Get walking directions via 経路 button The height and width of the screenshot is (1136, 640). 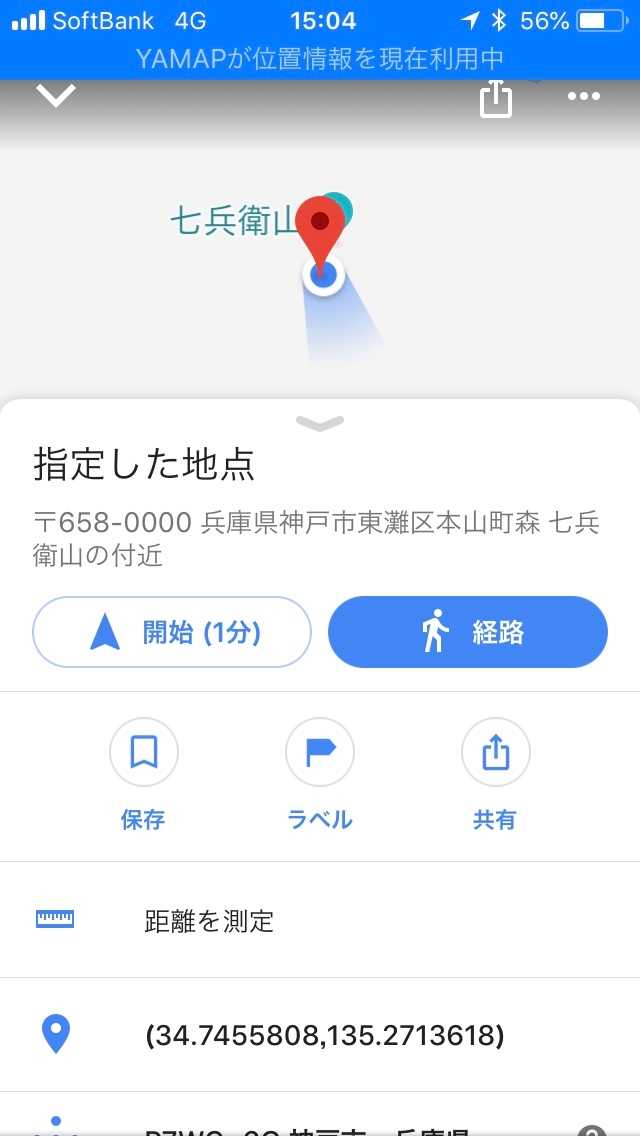(468, 632)
